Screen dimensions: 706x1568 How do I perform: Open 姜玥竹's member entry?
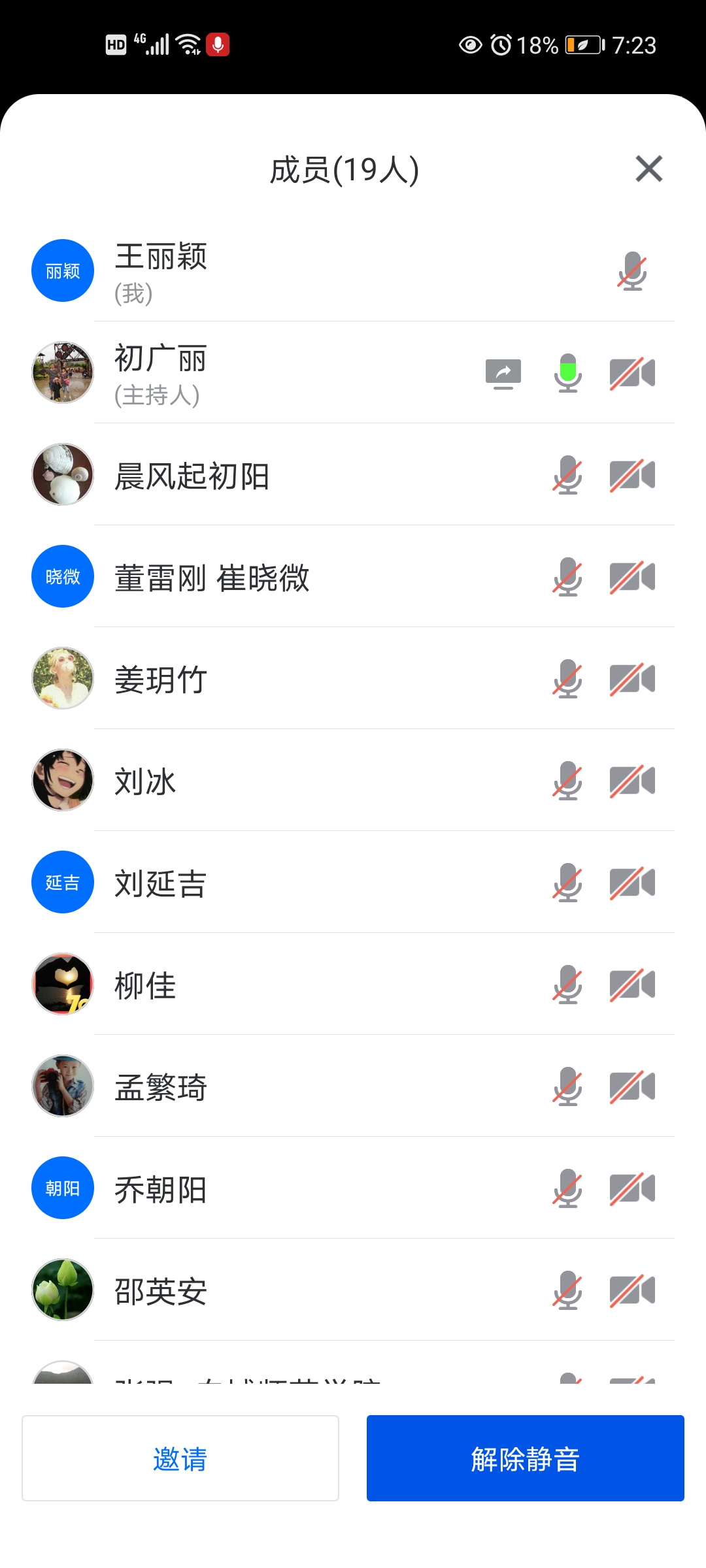point(353,678)
